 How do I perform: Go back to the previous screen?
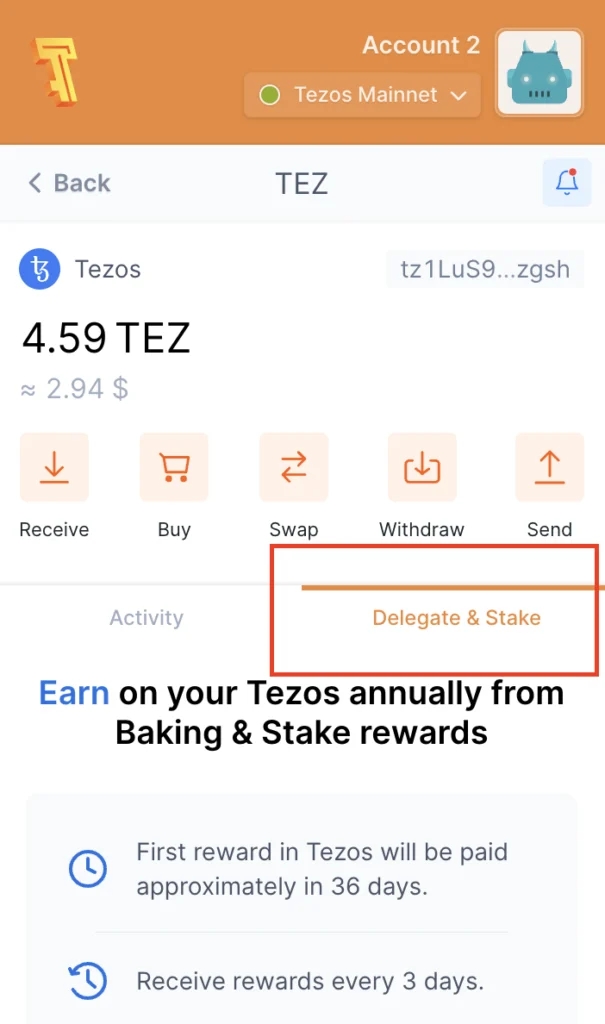[x=69, y=183]
